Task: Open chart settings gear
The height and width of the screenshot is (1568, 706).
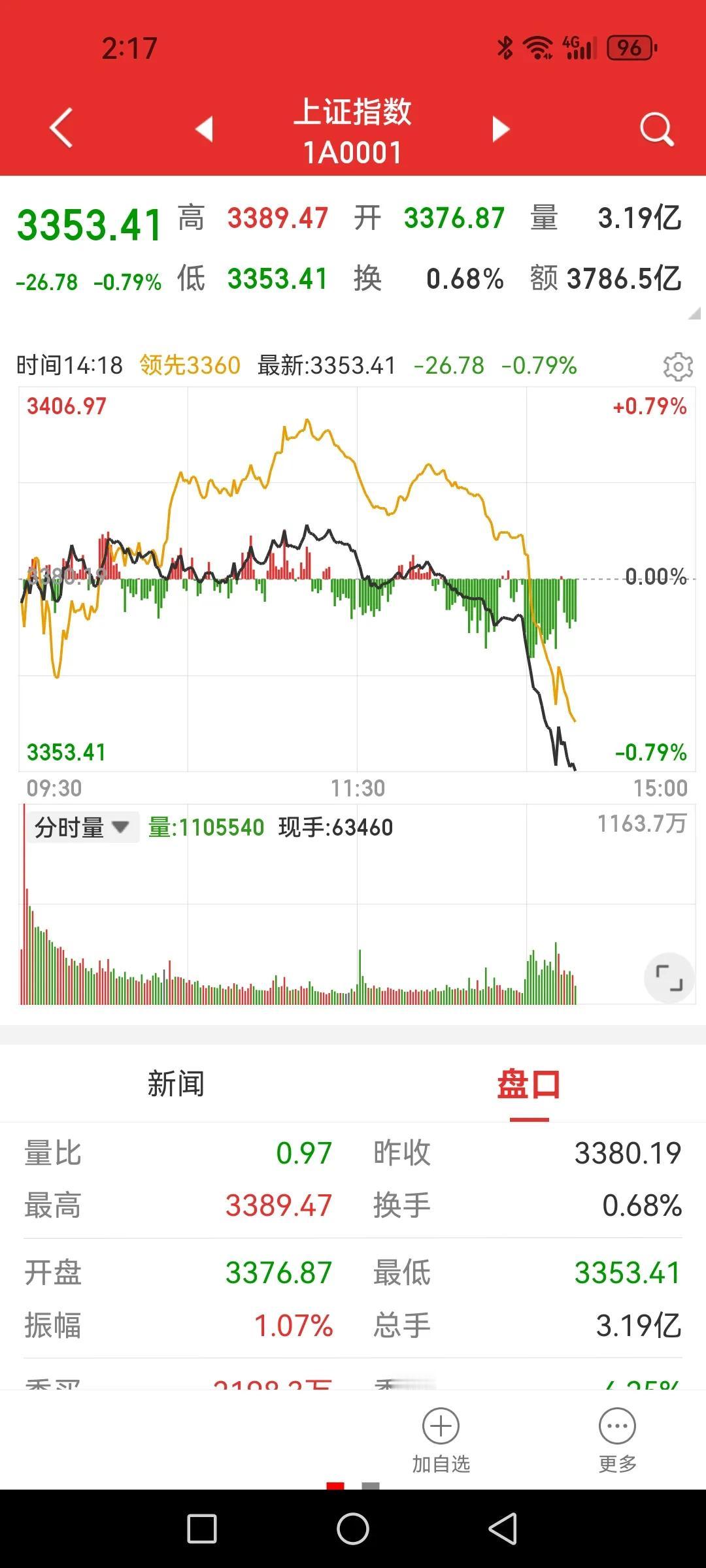Action: [678, 367]
